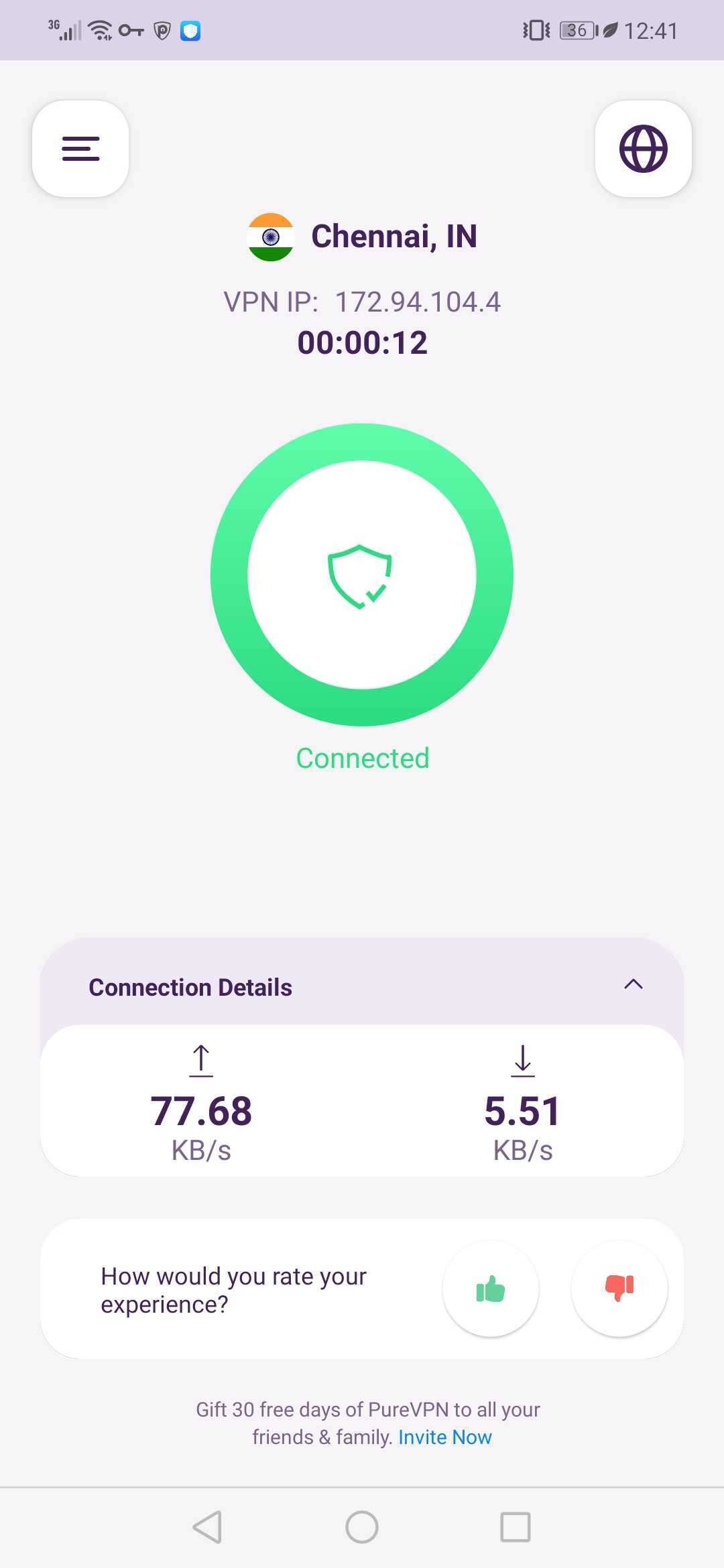Rate experience with thumbs down
The image size is (724, 1568).
point(619,1289)
